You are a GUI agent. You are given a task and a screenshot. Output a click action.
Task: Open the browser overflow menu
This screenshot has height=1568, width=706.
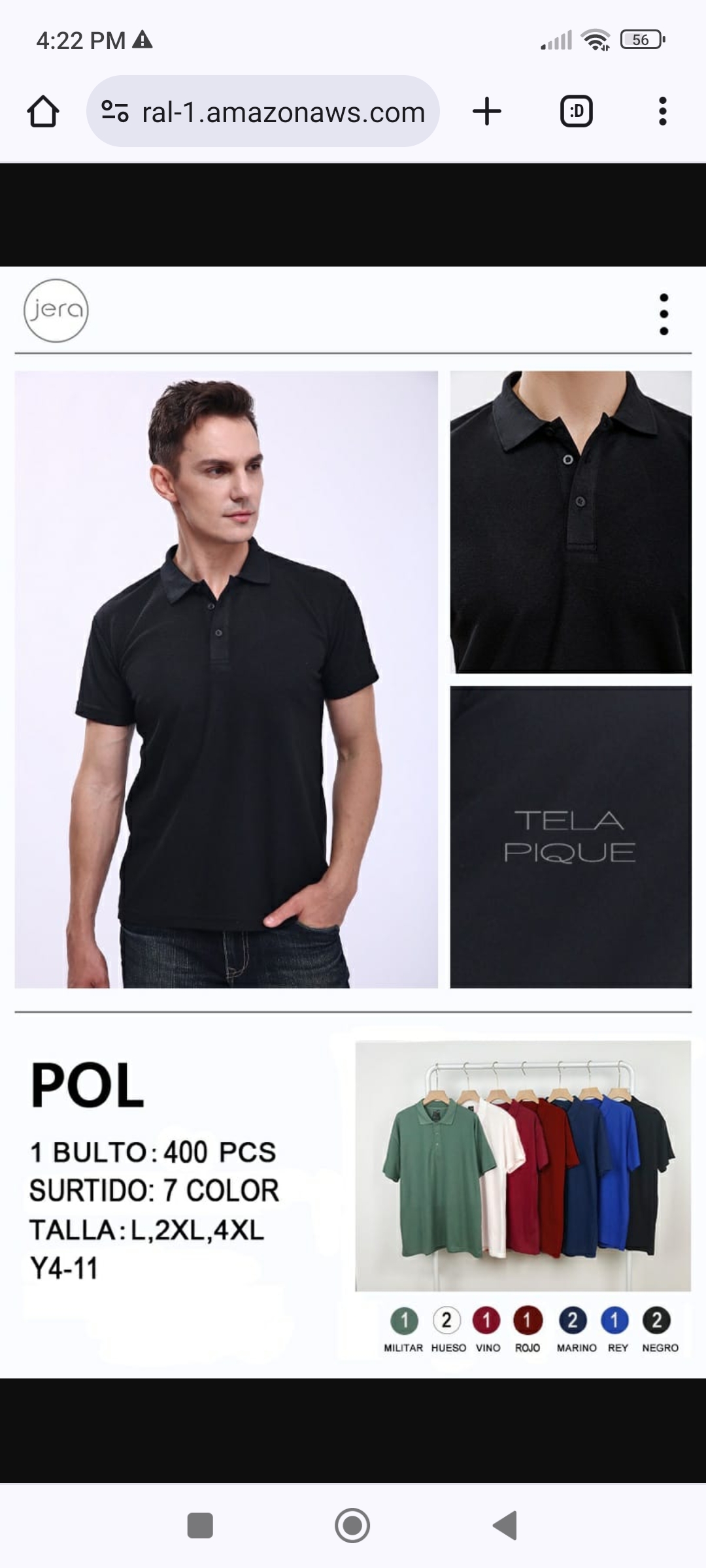(663, 112)
